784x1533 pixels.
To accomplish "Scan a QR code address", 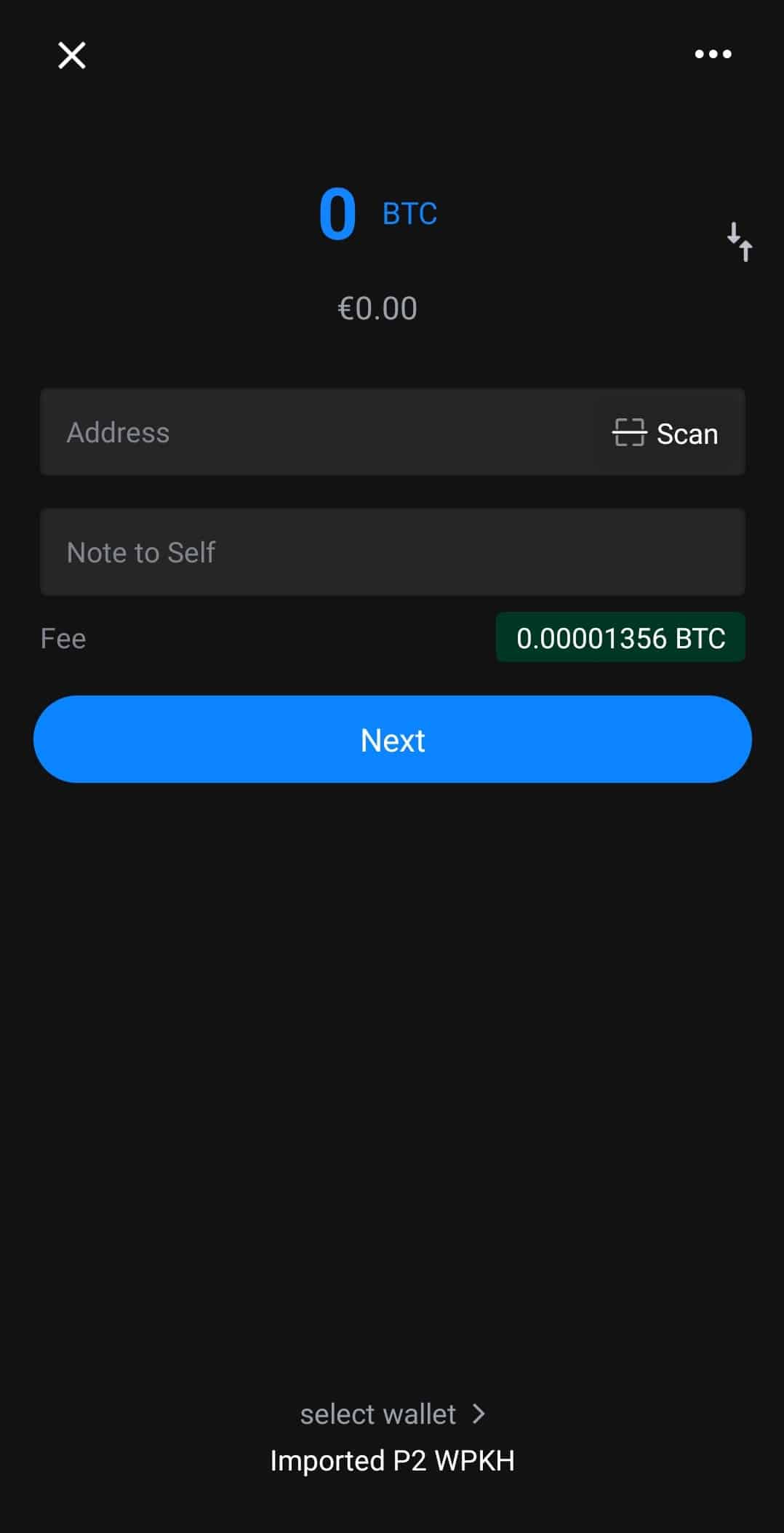I will pyautogui.click(x=665, y=434).
